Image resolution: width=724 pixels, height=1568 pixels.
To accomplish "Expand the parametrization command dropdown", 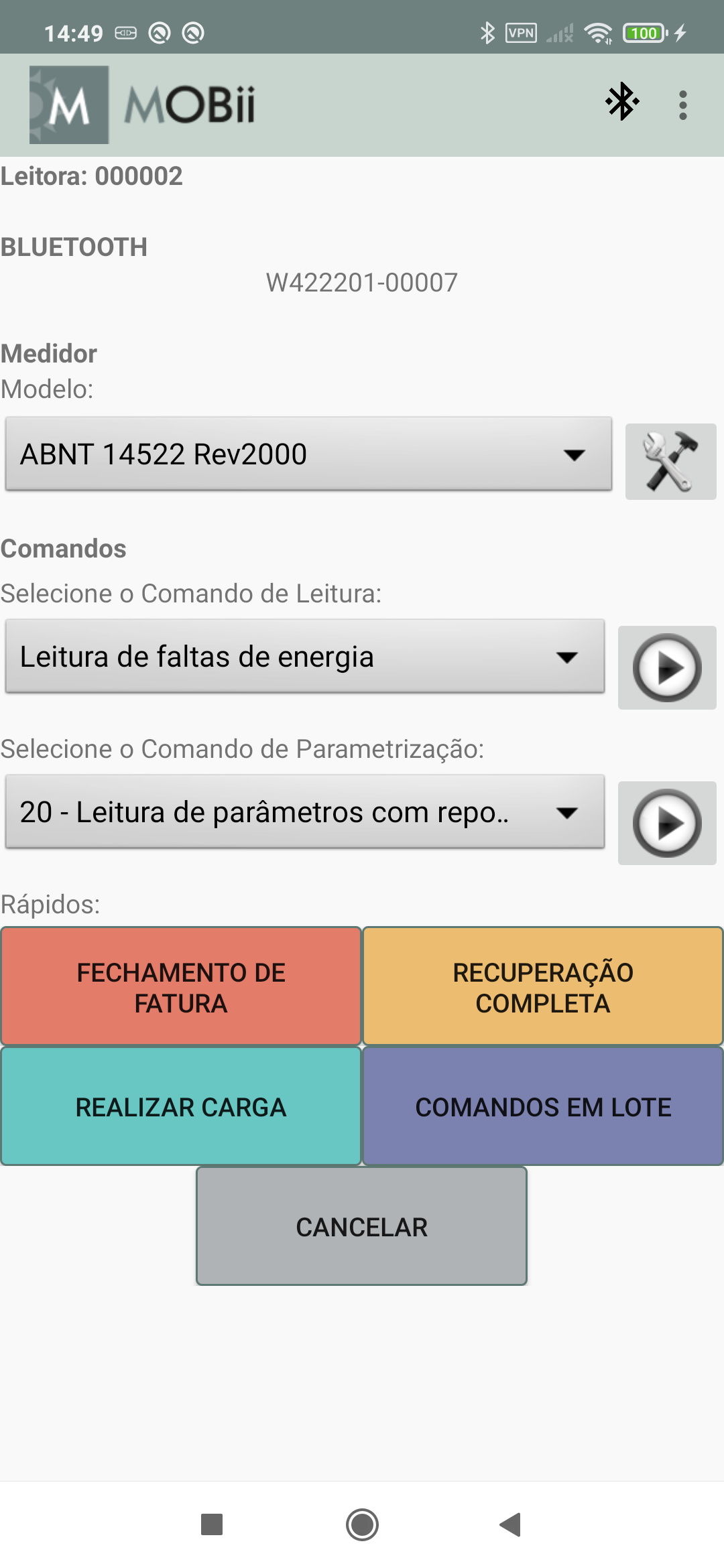I will (x=305, y=812).
